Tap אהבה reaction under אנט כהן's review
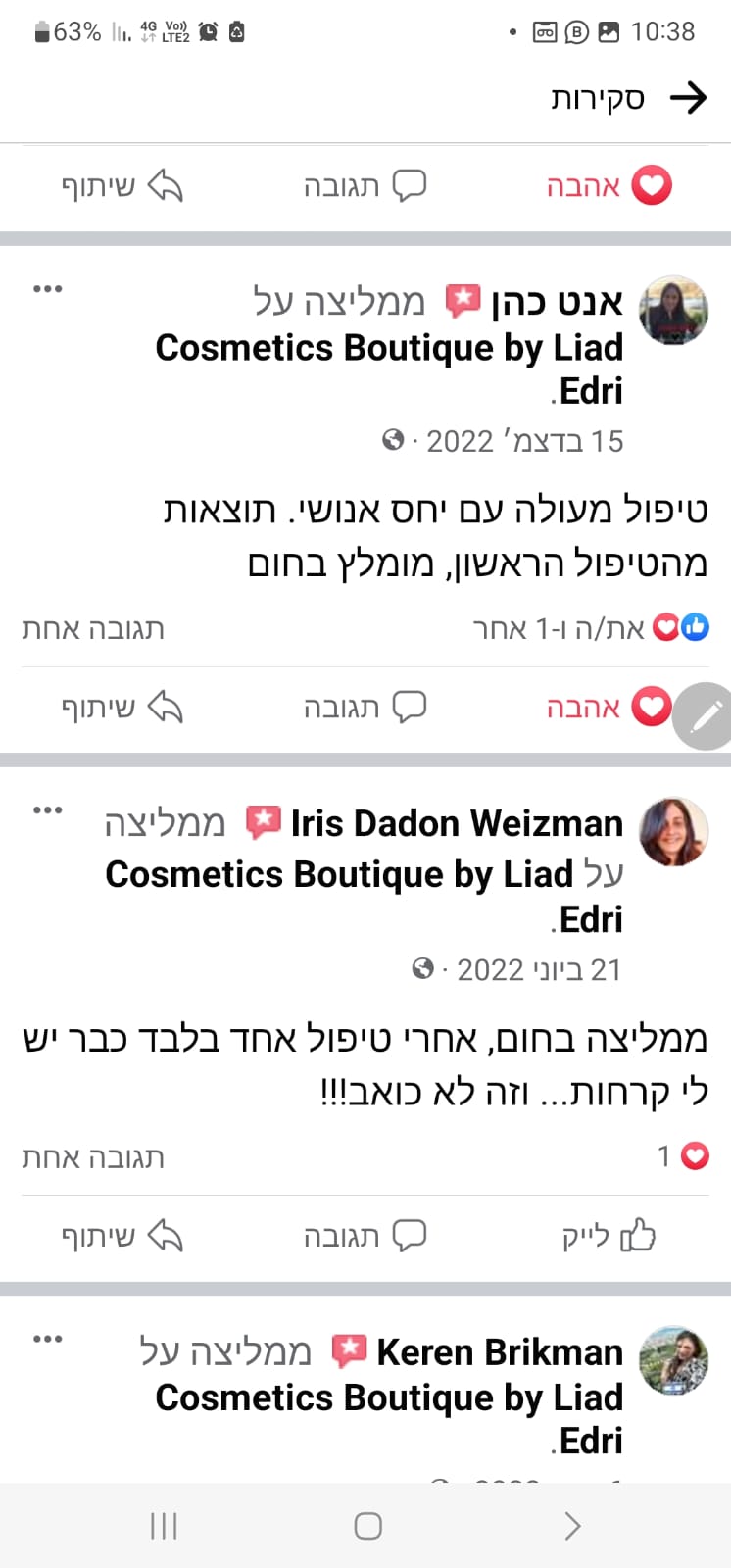The image size is (731, 1568). coord(608,707)
